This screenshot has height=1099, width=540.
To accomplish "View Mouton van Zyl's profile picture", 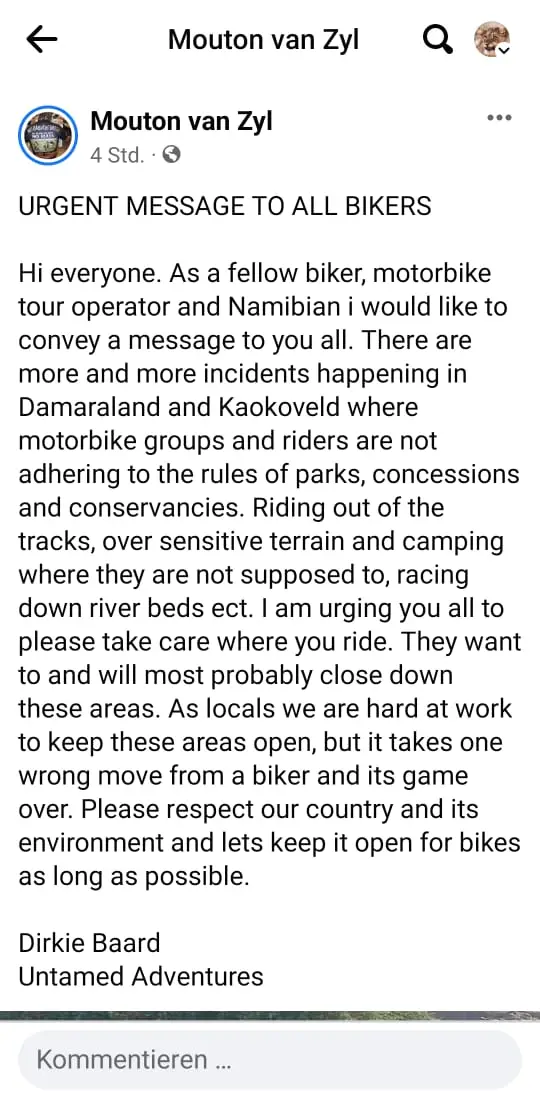I will click(48, 135).
